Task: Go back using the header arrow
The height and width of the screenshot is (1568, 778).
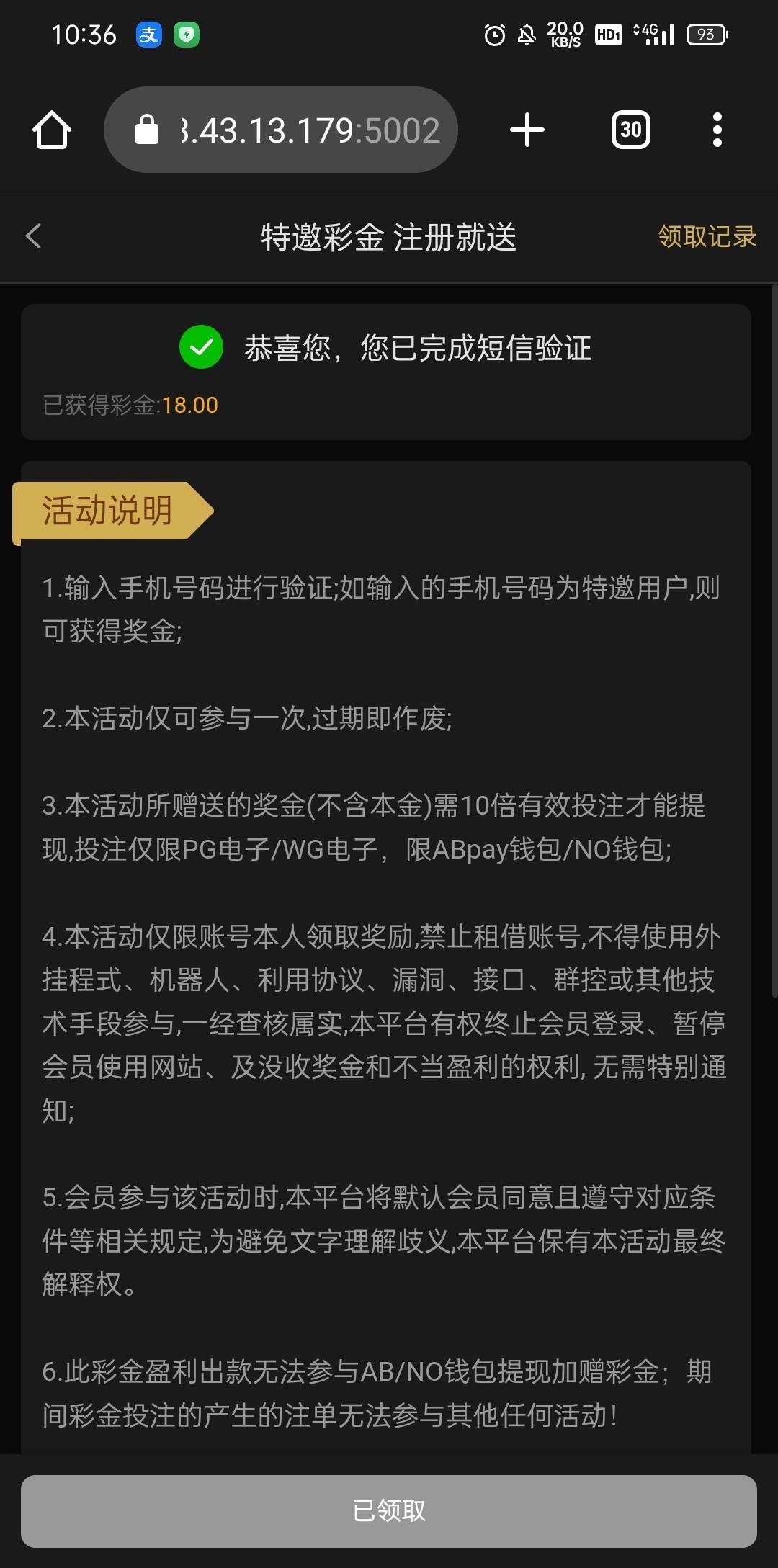Action: (34, 236)
